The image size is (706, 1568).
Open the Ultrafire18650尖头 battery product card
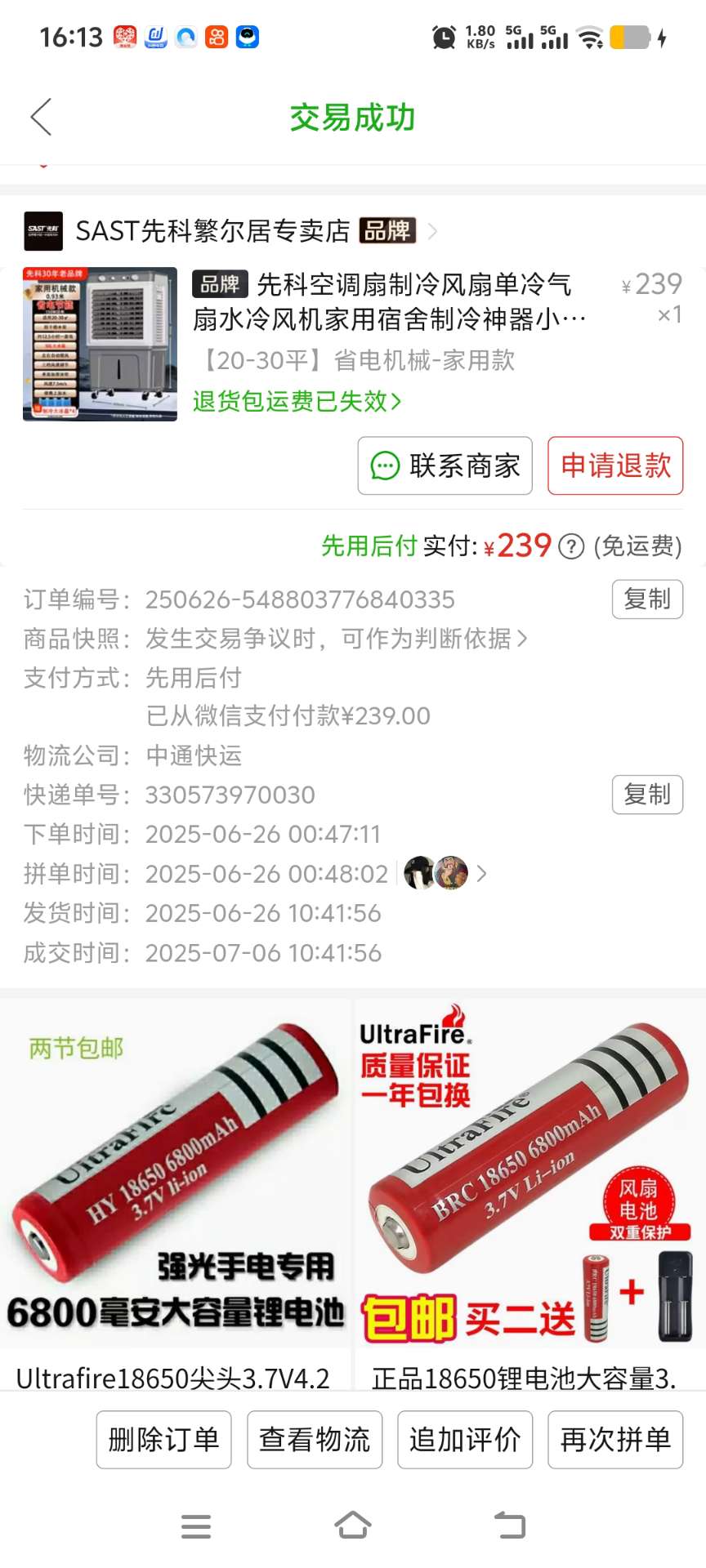click(175, 1192)
